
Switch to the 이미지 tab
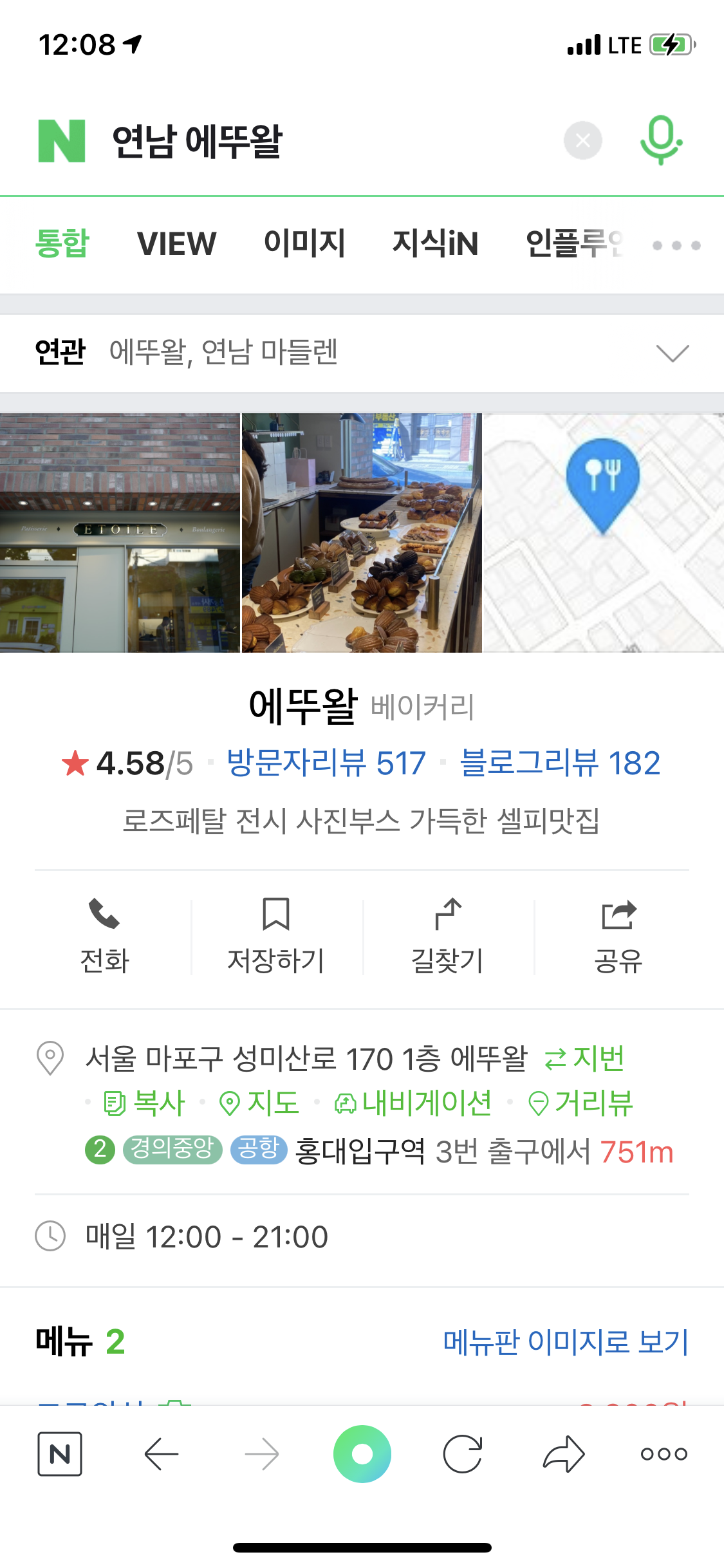(x=304, y=243)
